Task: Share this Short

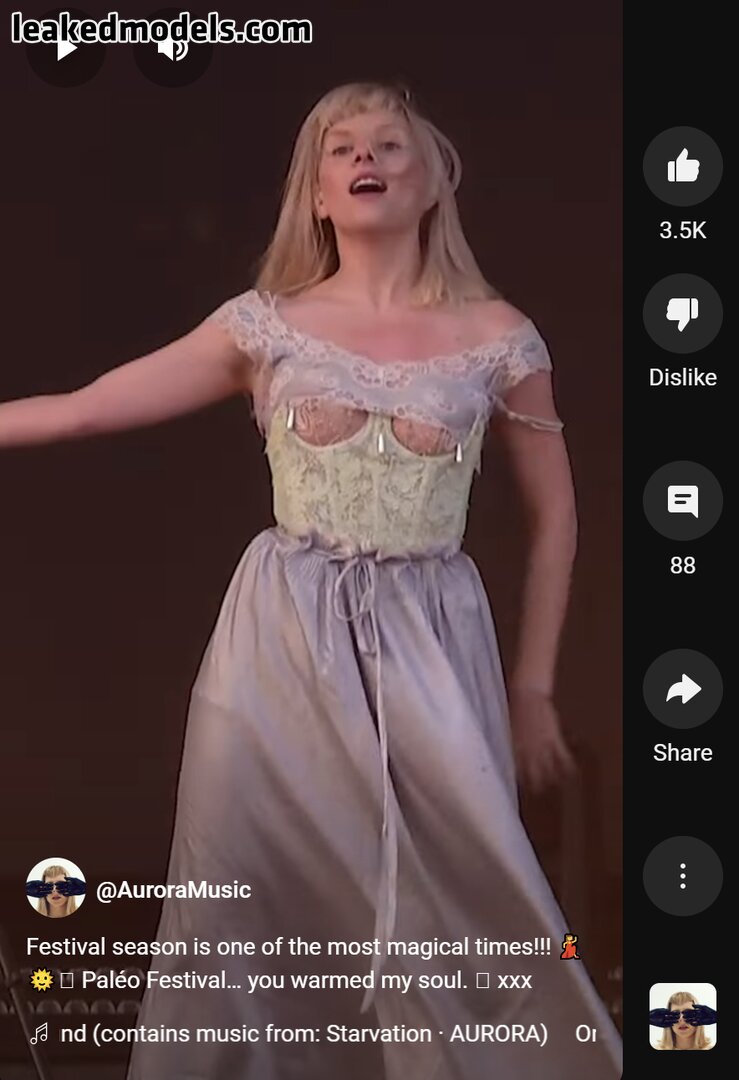Action: (x=682, y=689)
